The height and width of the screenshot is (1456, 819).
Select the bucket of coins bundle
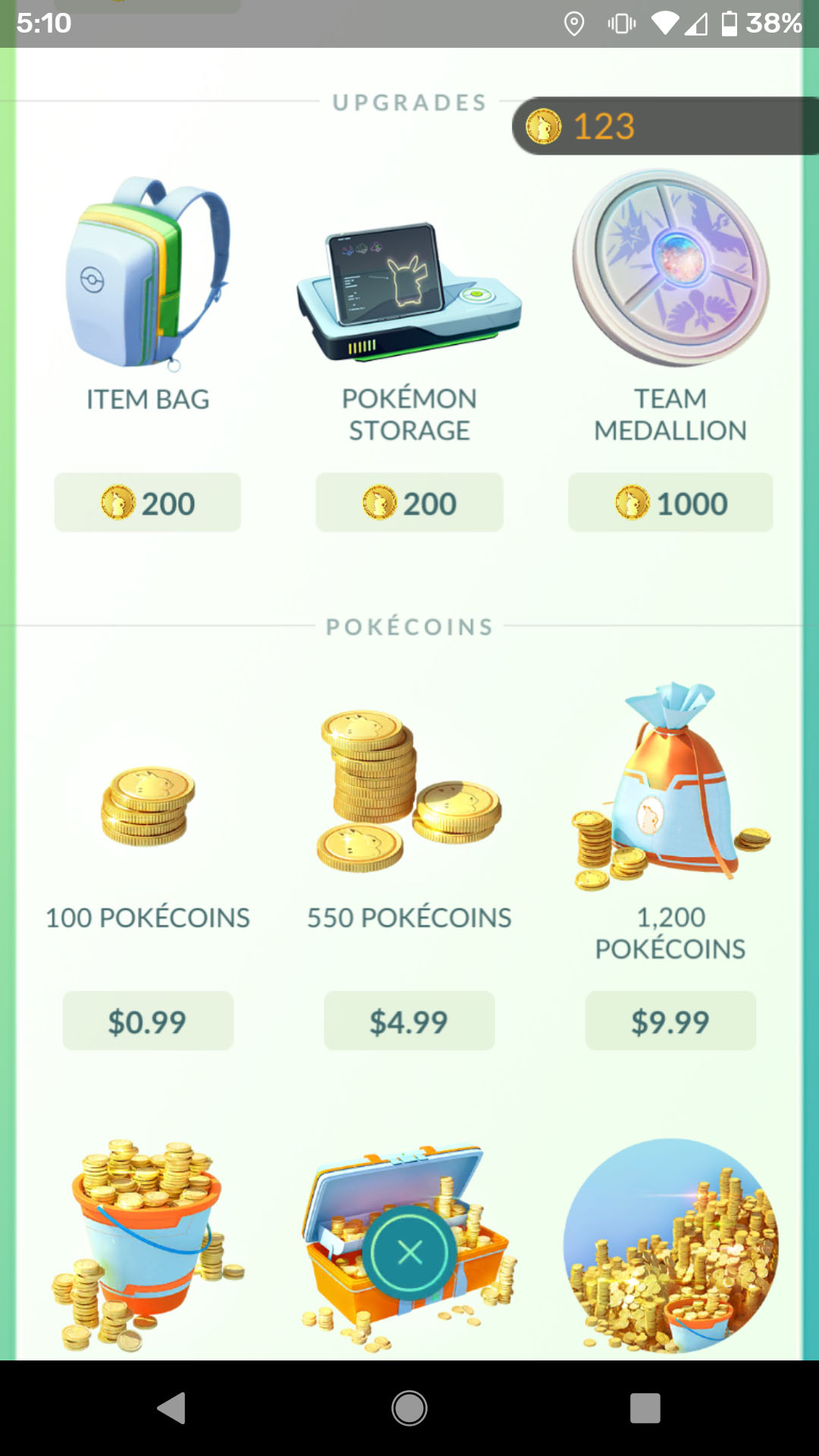click(x=144, y=1244)
